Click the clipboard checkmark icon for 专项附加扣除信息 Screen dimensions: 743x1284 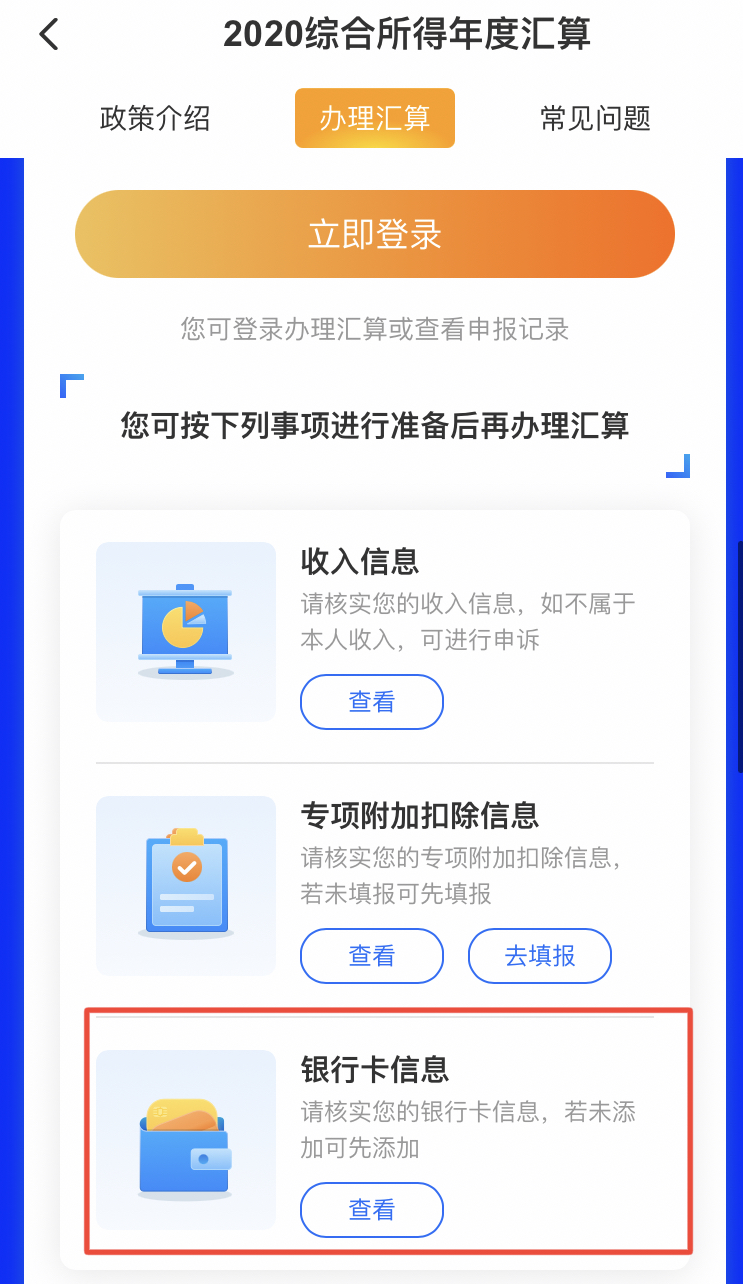185,885
